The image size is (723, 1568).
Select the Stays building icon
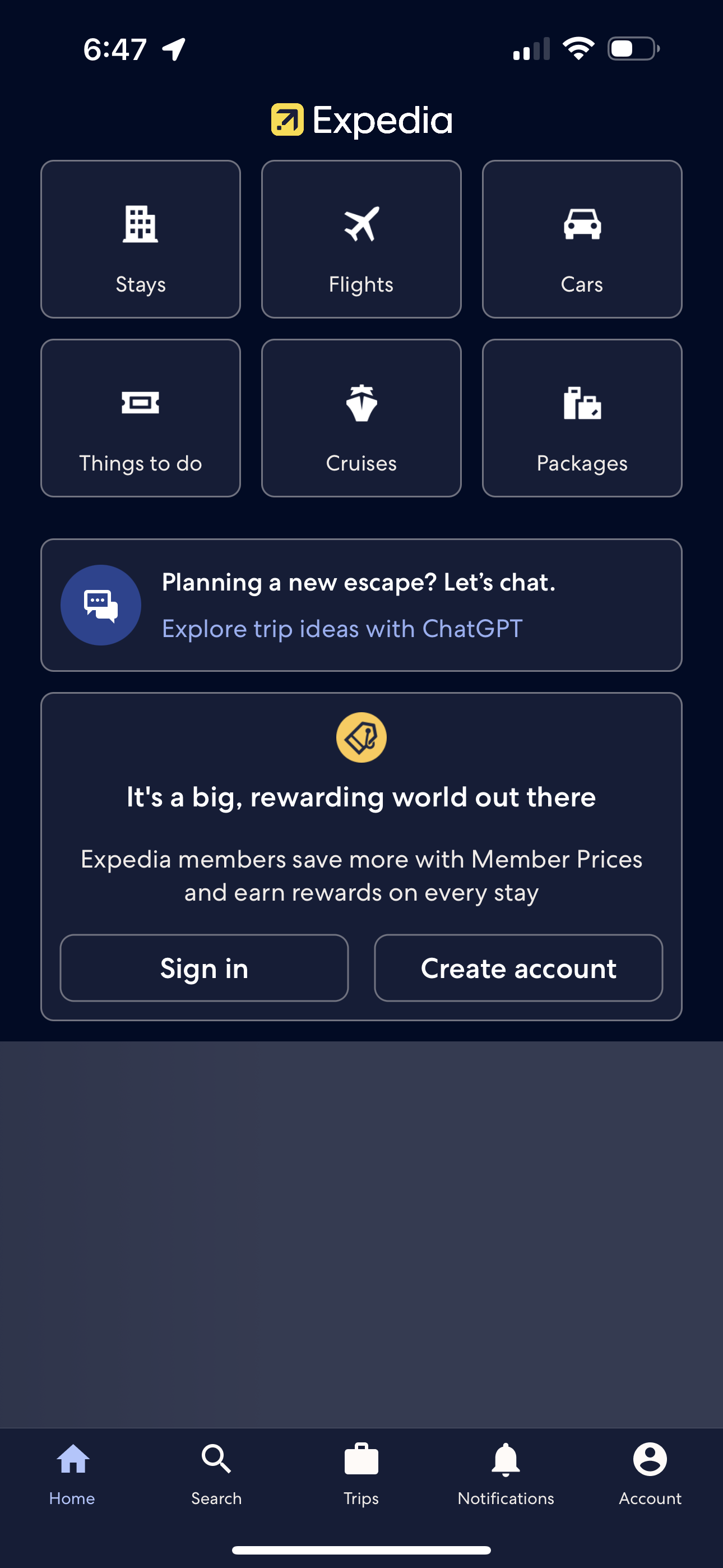[140, 223]
